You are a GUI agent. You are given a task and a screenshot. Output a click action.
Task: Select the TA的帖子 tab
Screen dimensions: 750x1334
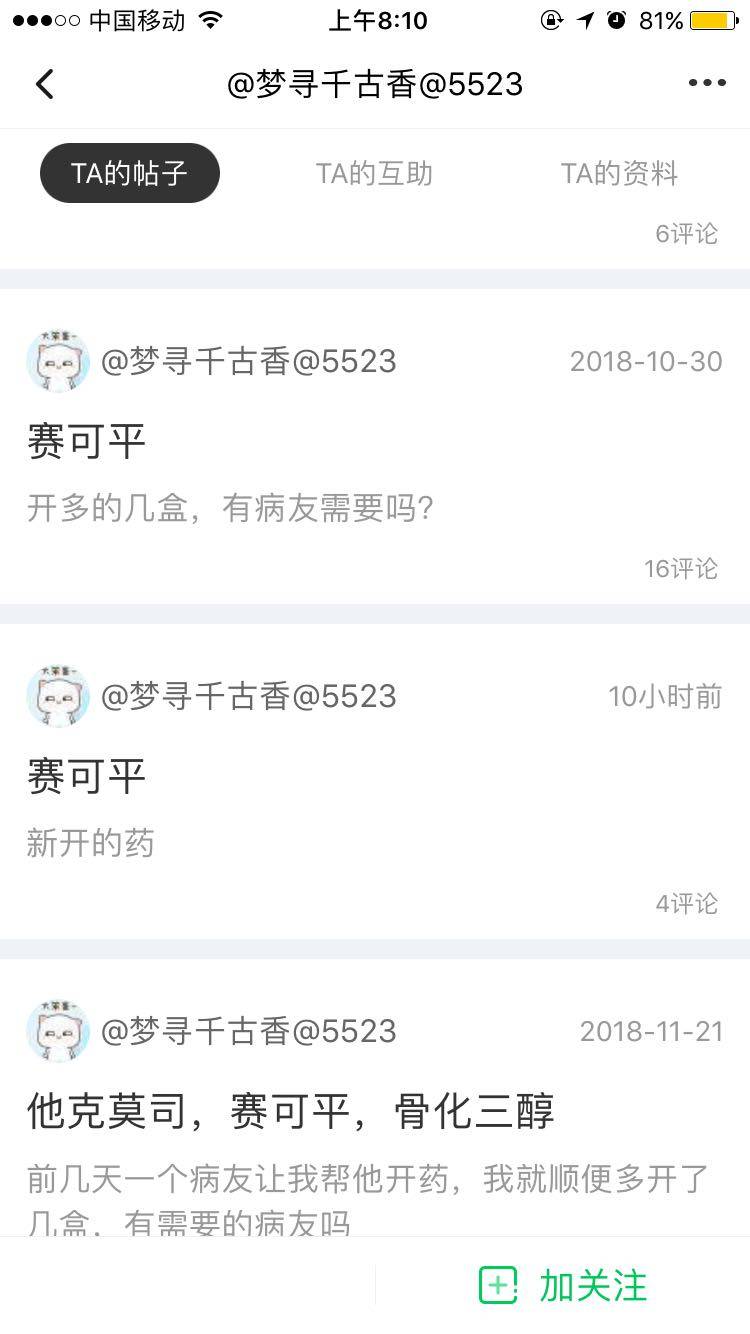[x=130, y=173]
